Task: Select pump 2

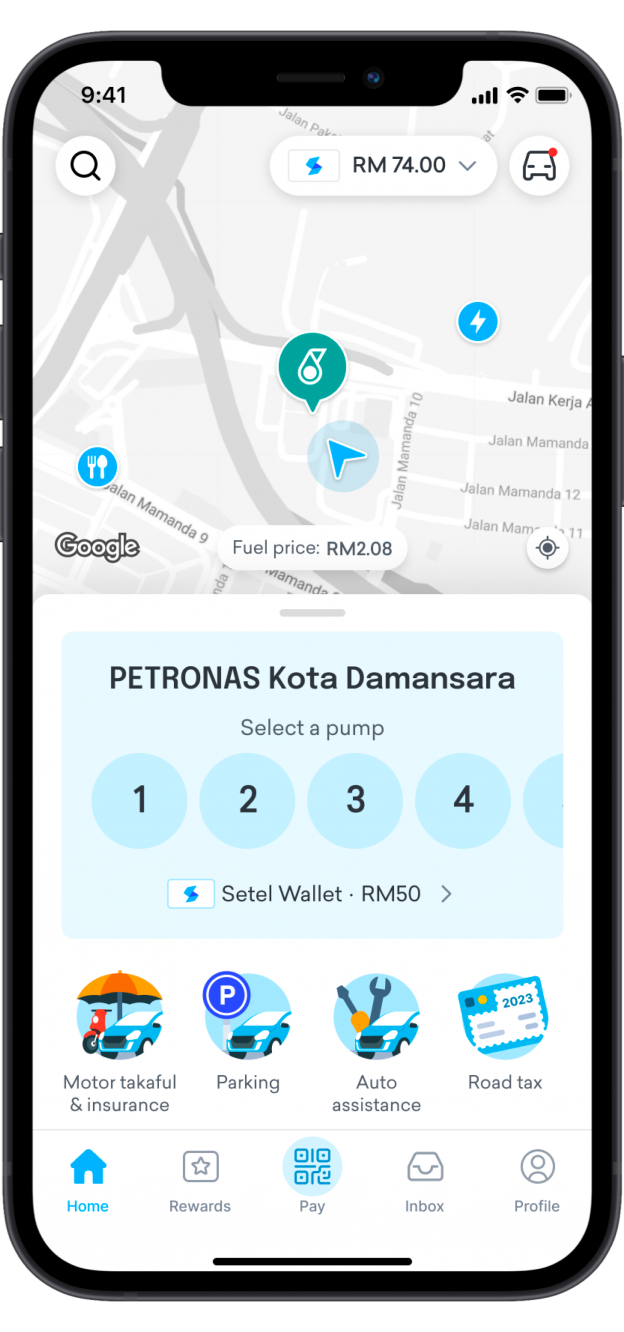Action: click(247, 800)
